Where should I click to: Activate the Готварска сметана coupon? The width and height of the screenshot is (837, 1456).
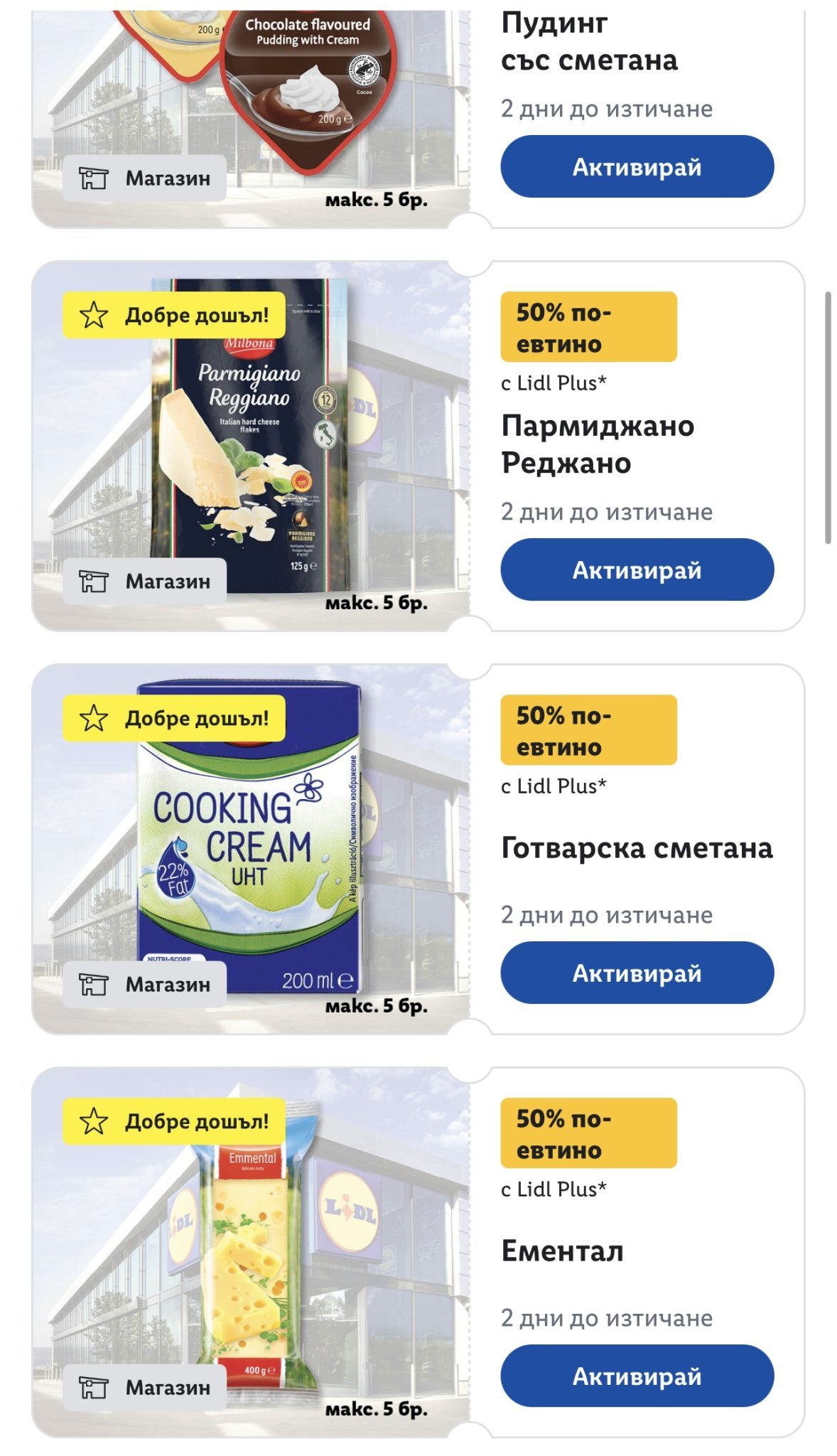pos(637,973)
